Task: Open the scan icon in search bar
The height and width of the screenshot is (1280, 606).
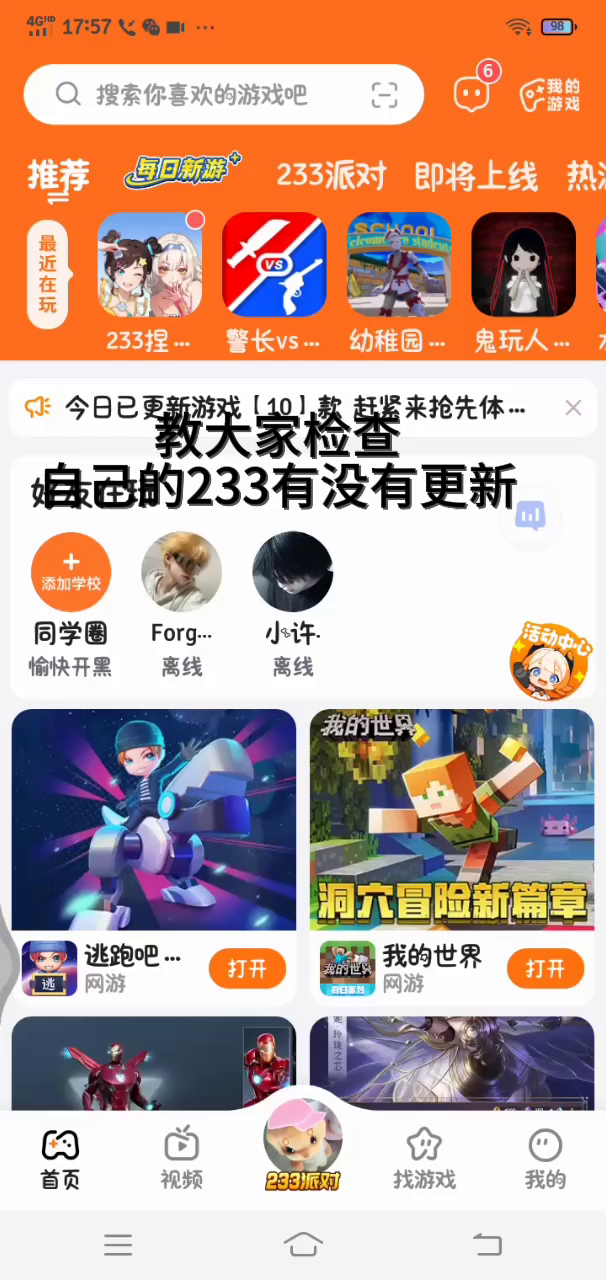Action: coord(384,95)
